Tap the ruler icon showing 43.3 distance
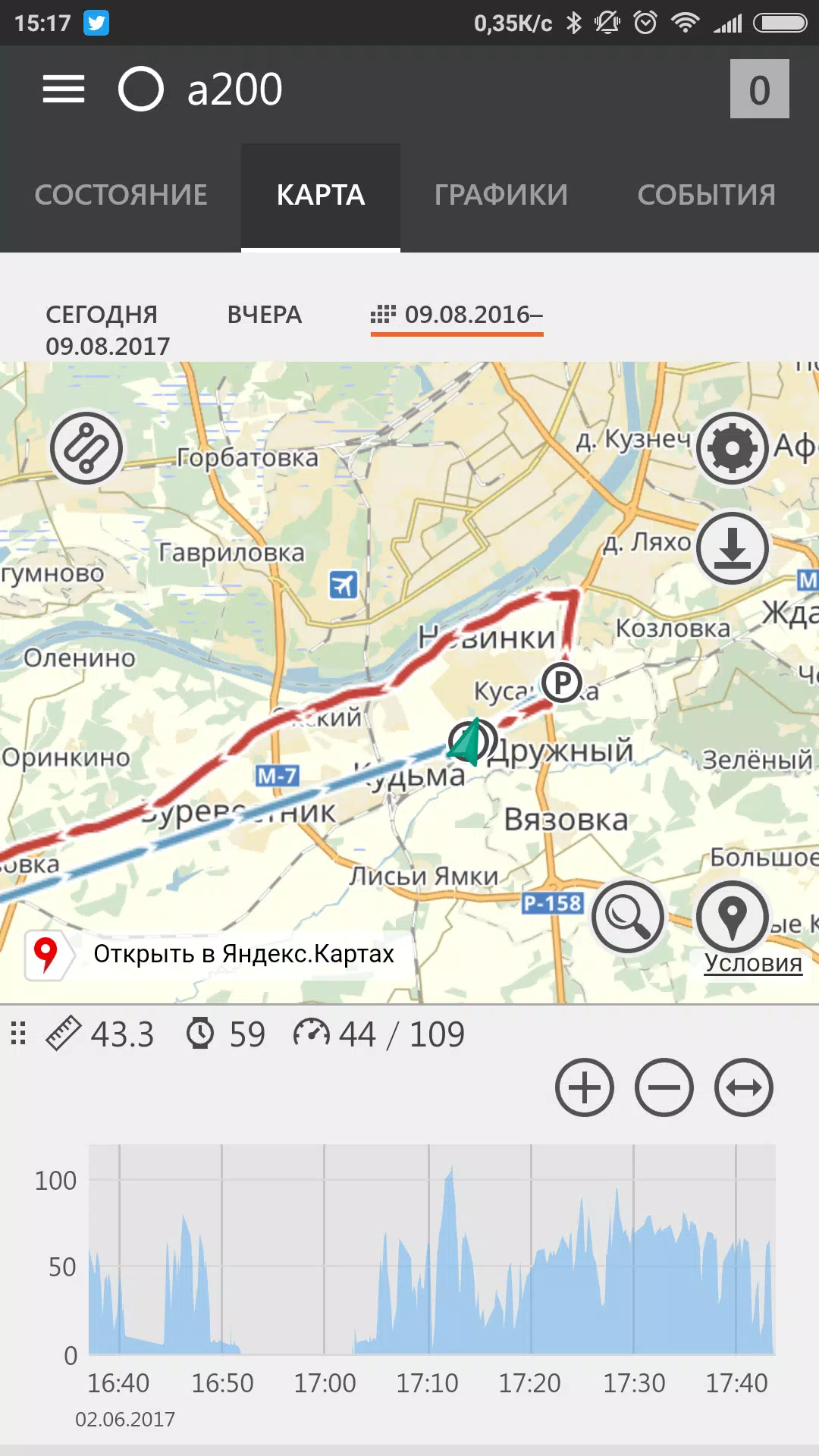The width and height of the screenshot is (819, 1456). (64, 1032)
